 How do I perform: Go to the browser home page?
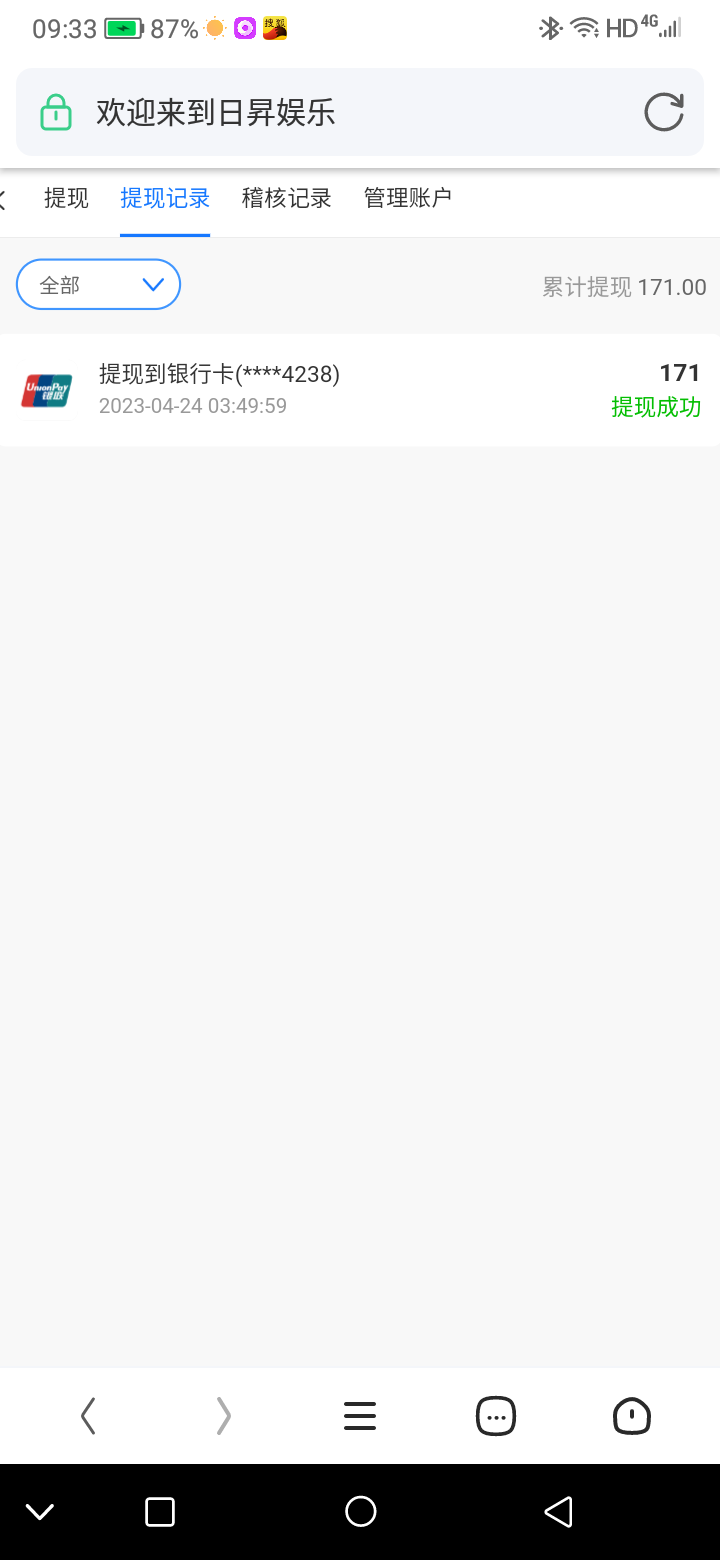pos(631,1415)
